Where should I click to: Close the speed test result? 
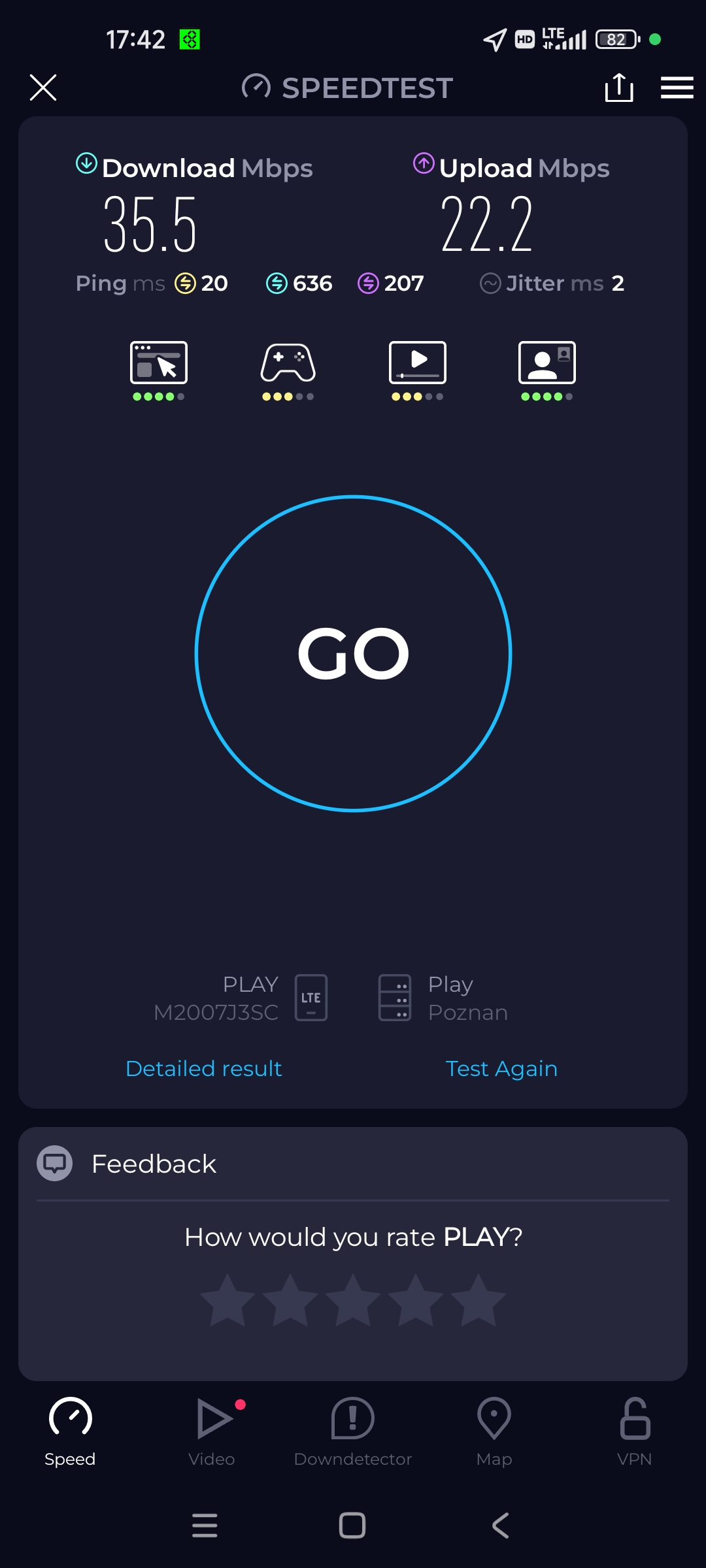tap(43, 88)
